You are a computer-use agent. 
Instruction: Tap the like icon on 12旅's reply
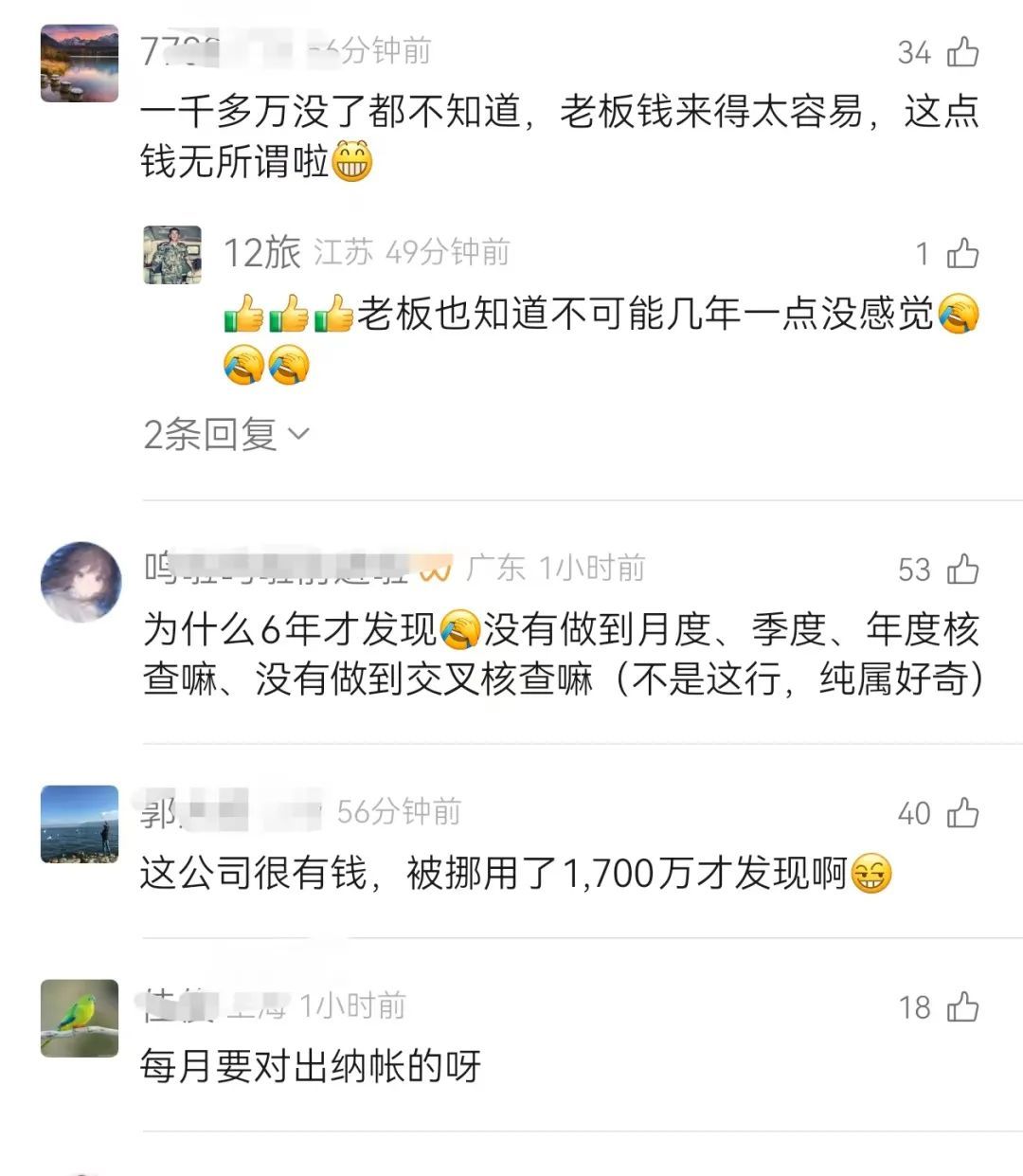[960, 252]
